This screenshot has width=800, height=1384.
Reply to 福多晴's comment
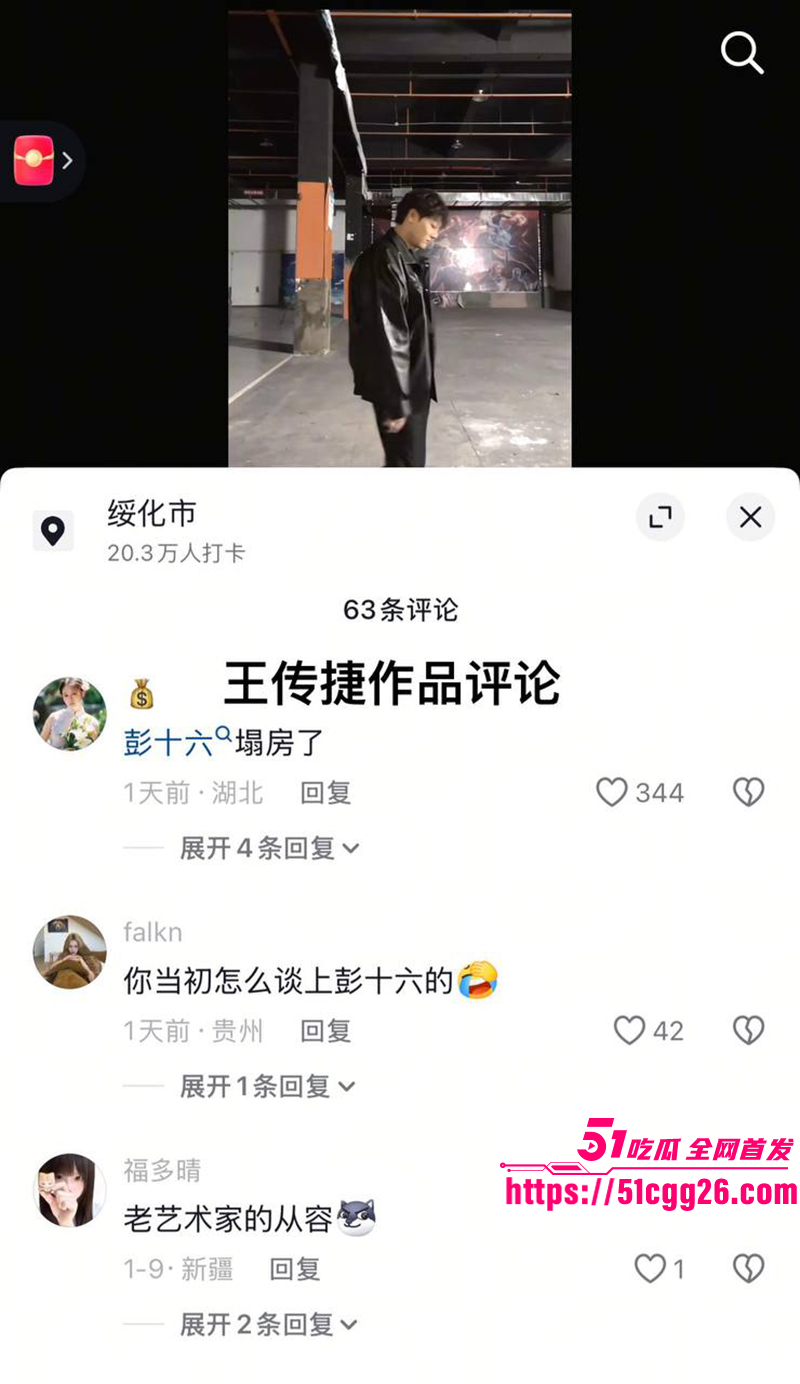pos(295,1269)
